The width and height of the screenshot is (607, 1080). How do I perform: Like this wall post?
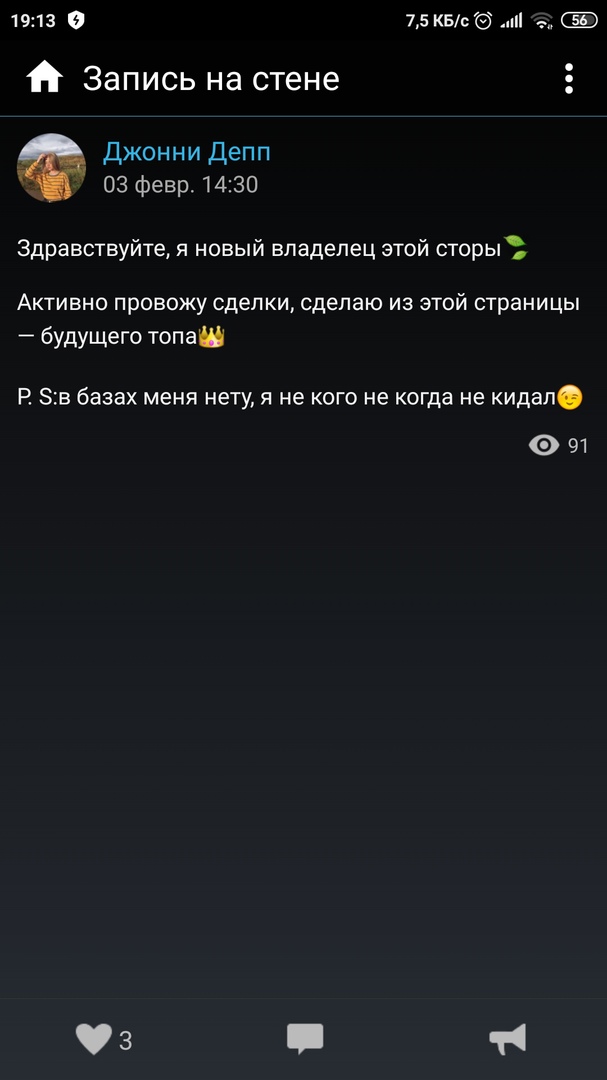tap(95, 1039)
